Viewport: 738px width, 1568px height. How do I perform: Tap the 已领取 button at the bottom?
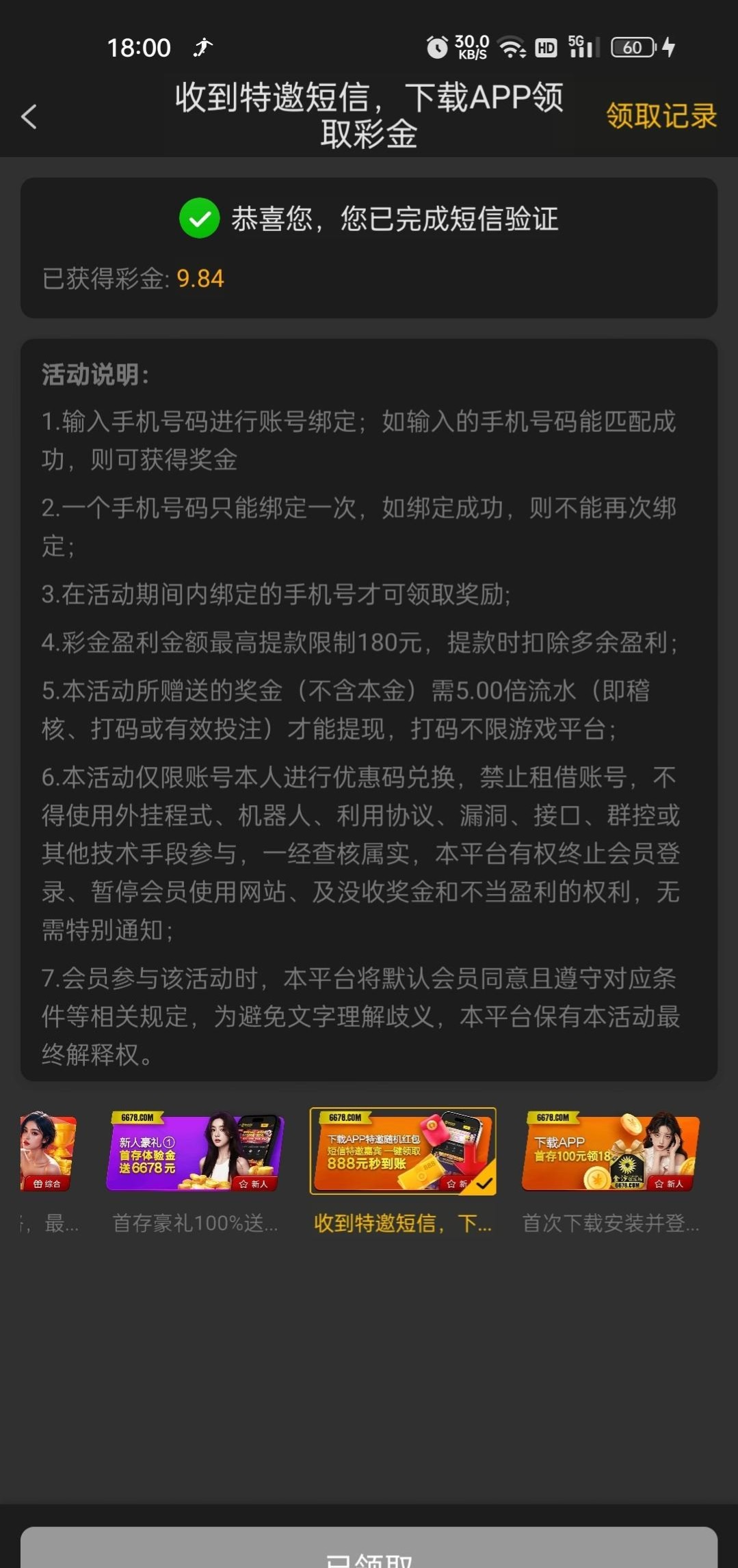pos(369,1552)
